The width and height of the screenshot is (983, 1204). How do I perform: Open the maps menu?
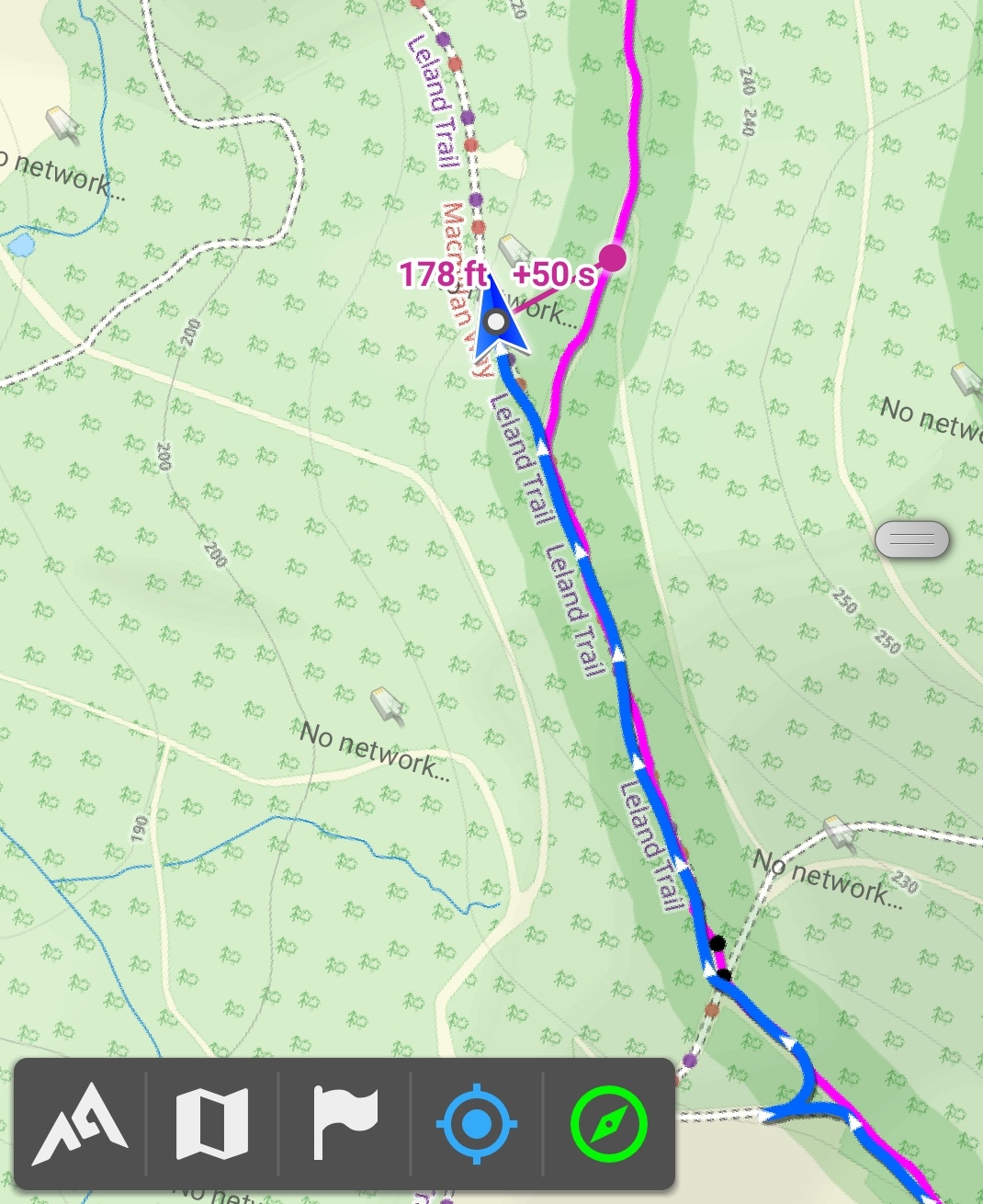212,1124
